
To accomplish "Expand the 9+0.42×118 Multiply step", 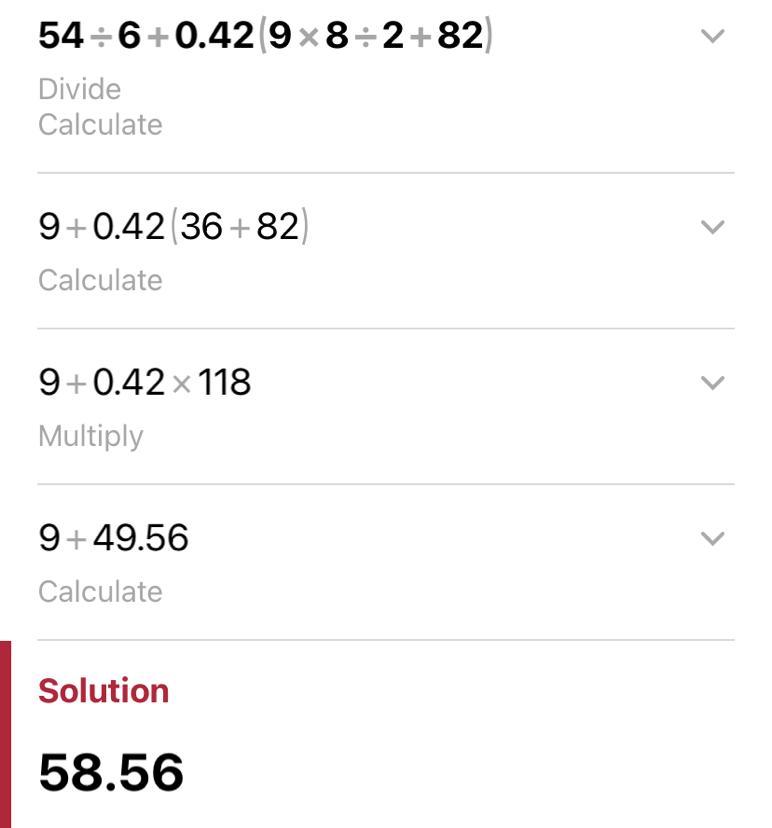I will [x=712, y=383].
